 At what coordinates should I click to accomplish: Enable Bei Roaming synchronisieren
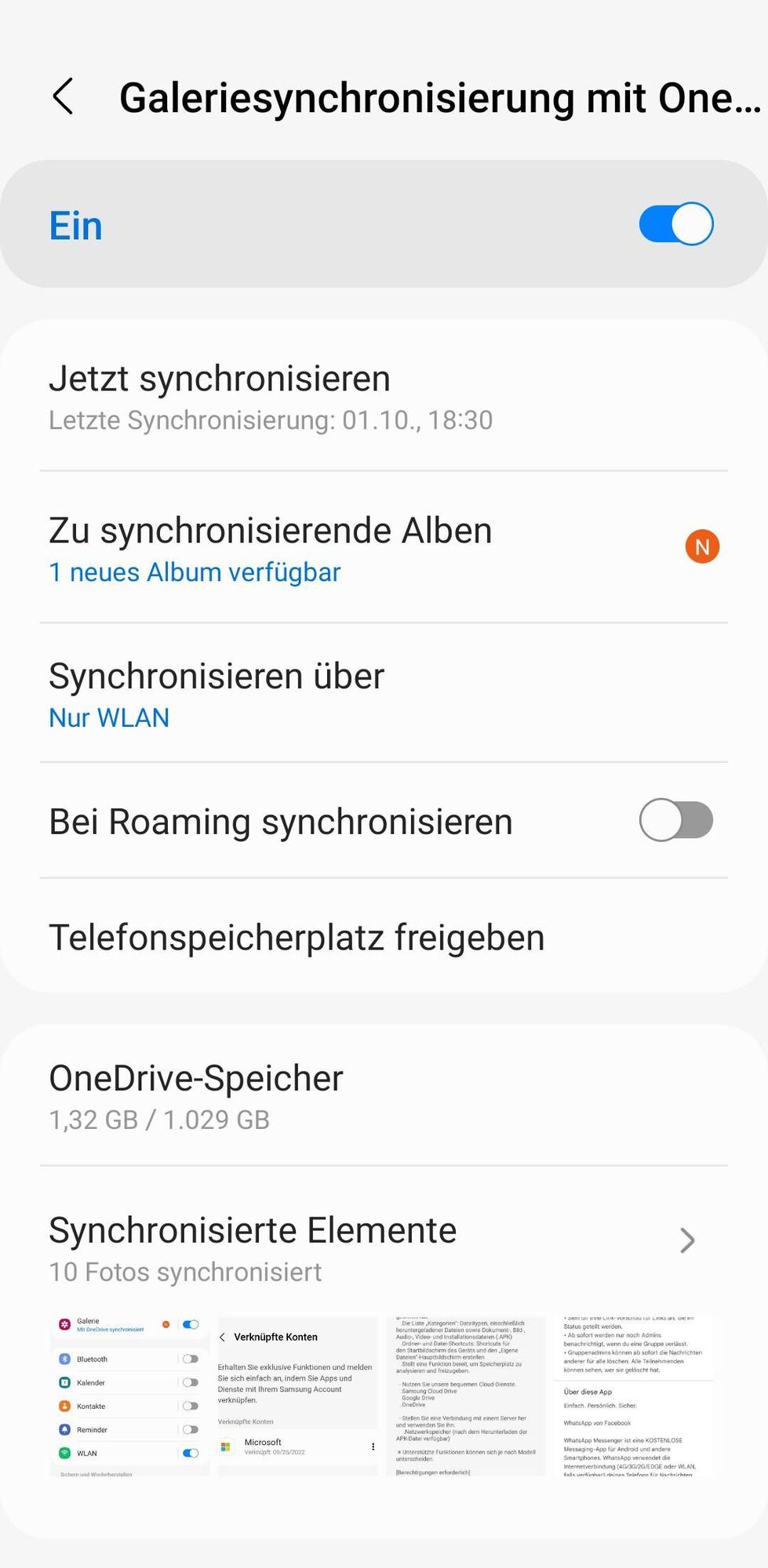pos(675,821)
